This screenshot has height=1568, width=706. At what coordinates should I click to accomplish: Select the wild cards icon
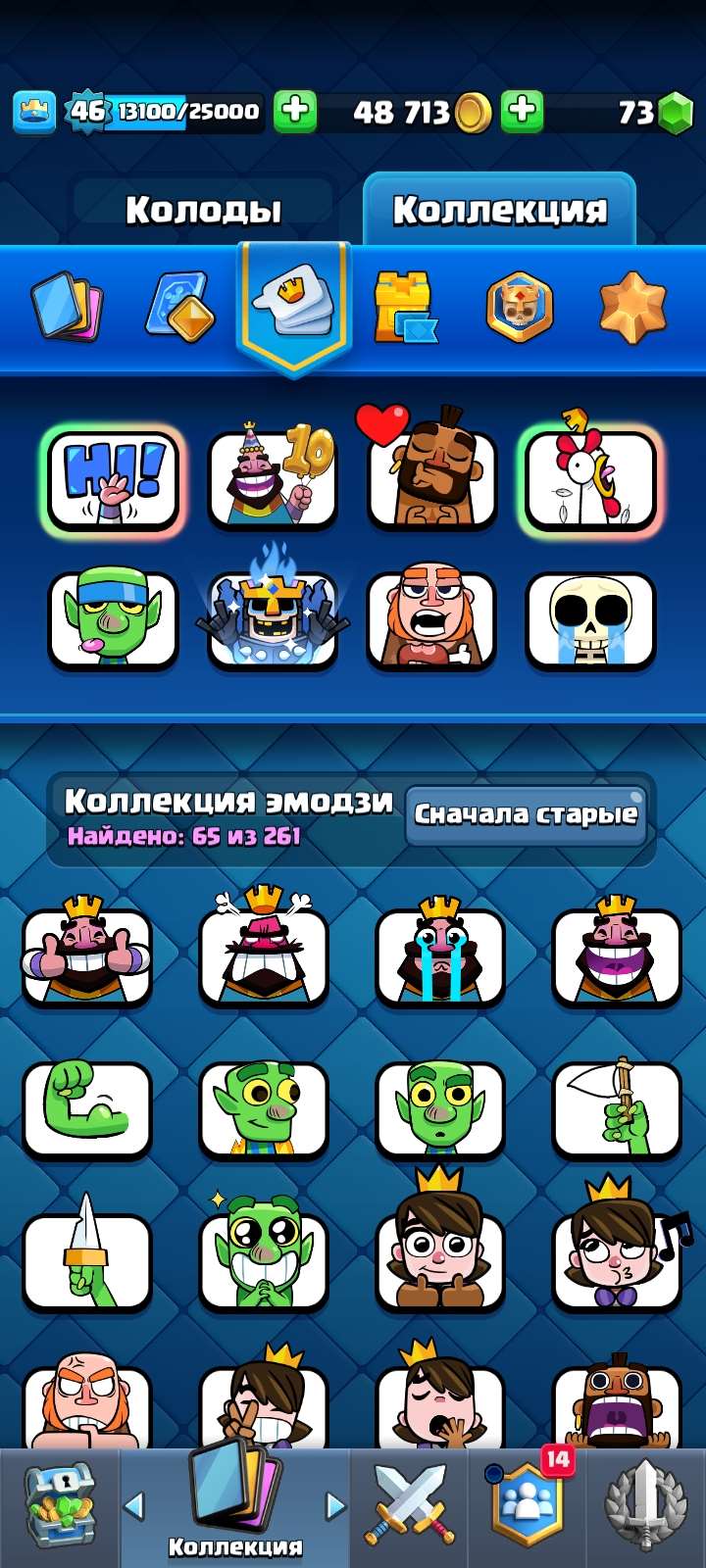(x=181, y=304)
